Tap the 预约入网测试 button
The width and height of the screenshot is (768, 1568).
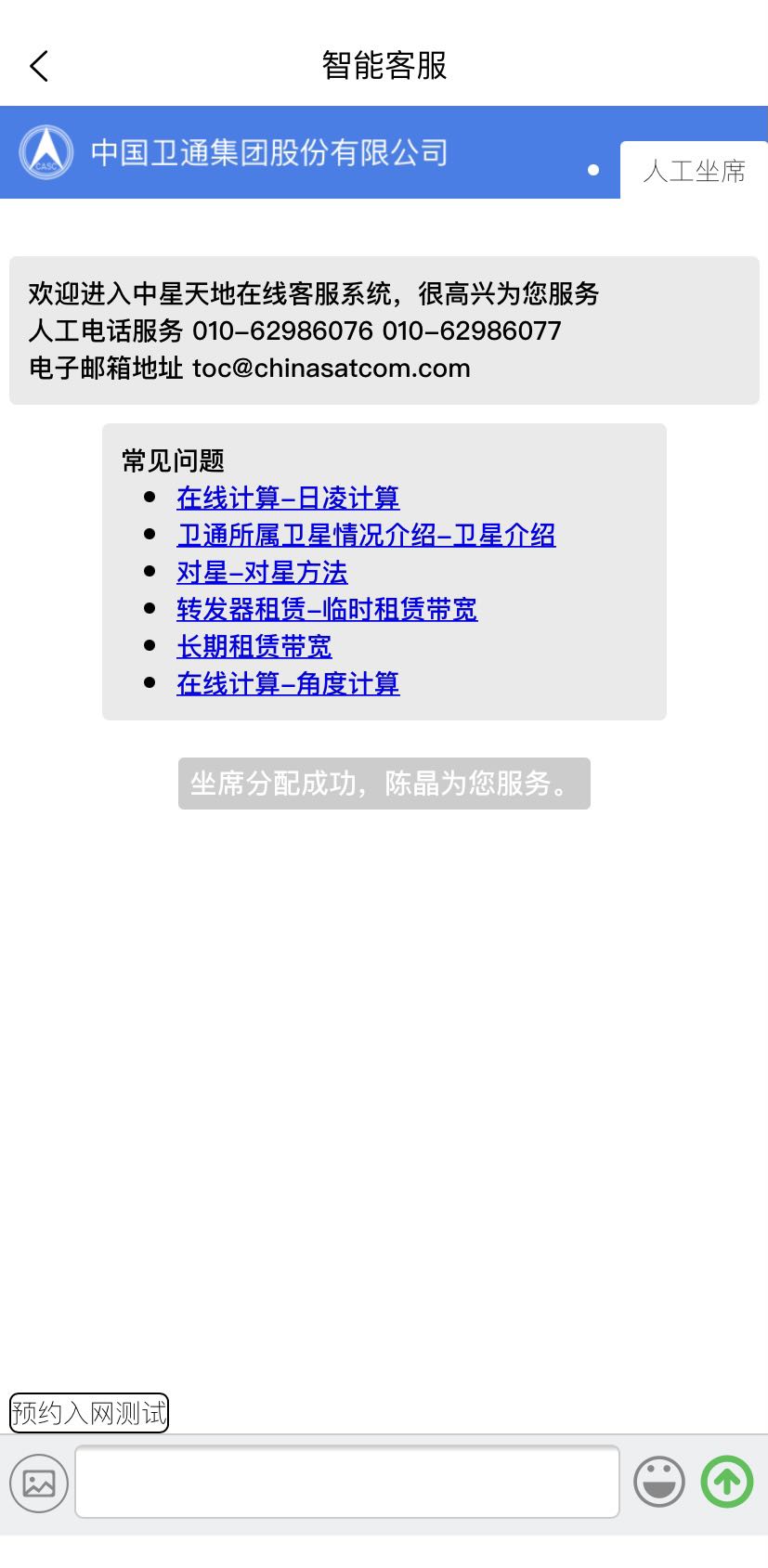click(x=89, y=1413)
